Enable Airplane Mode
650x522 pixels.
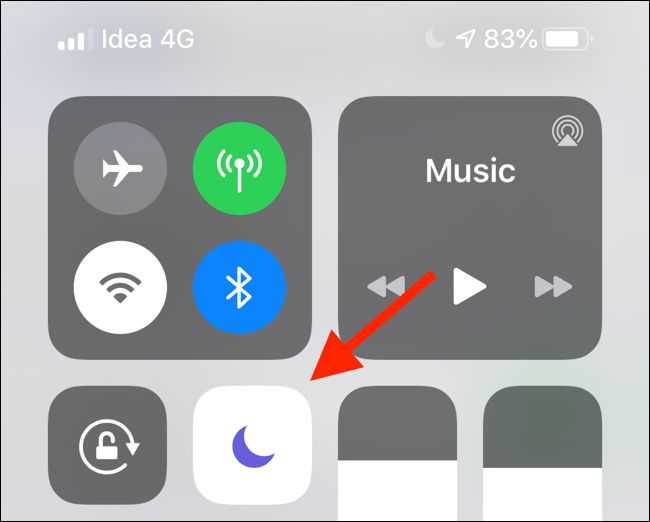pyautogui.click(x=121, y=170)
